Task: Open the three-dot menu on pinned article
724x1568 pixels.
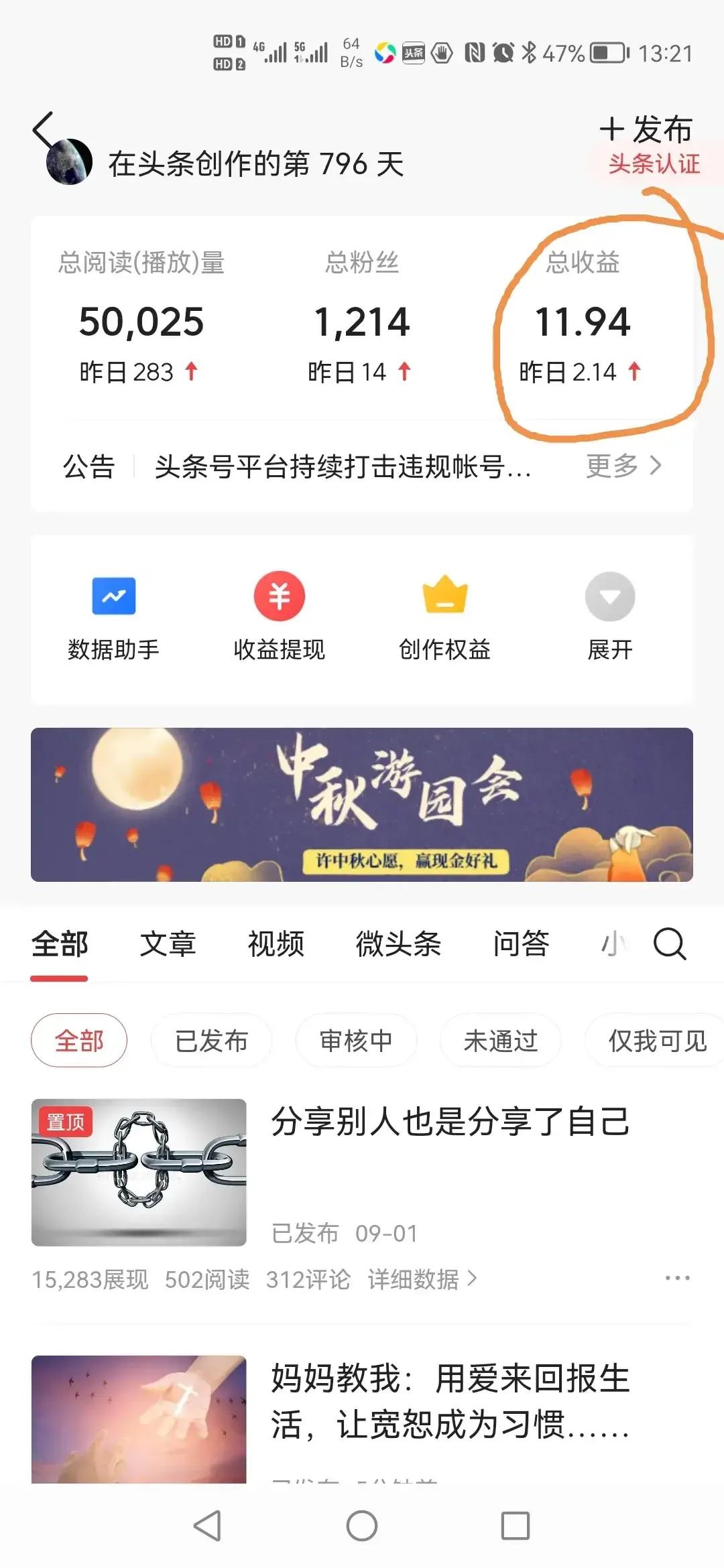Action: pos(679,1278)
